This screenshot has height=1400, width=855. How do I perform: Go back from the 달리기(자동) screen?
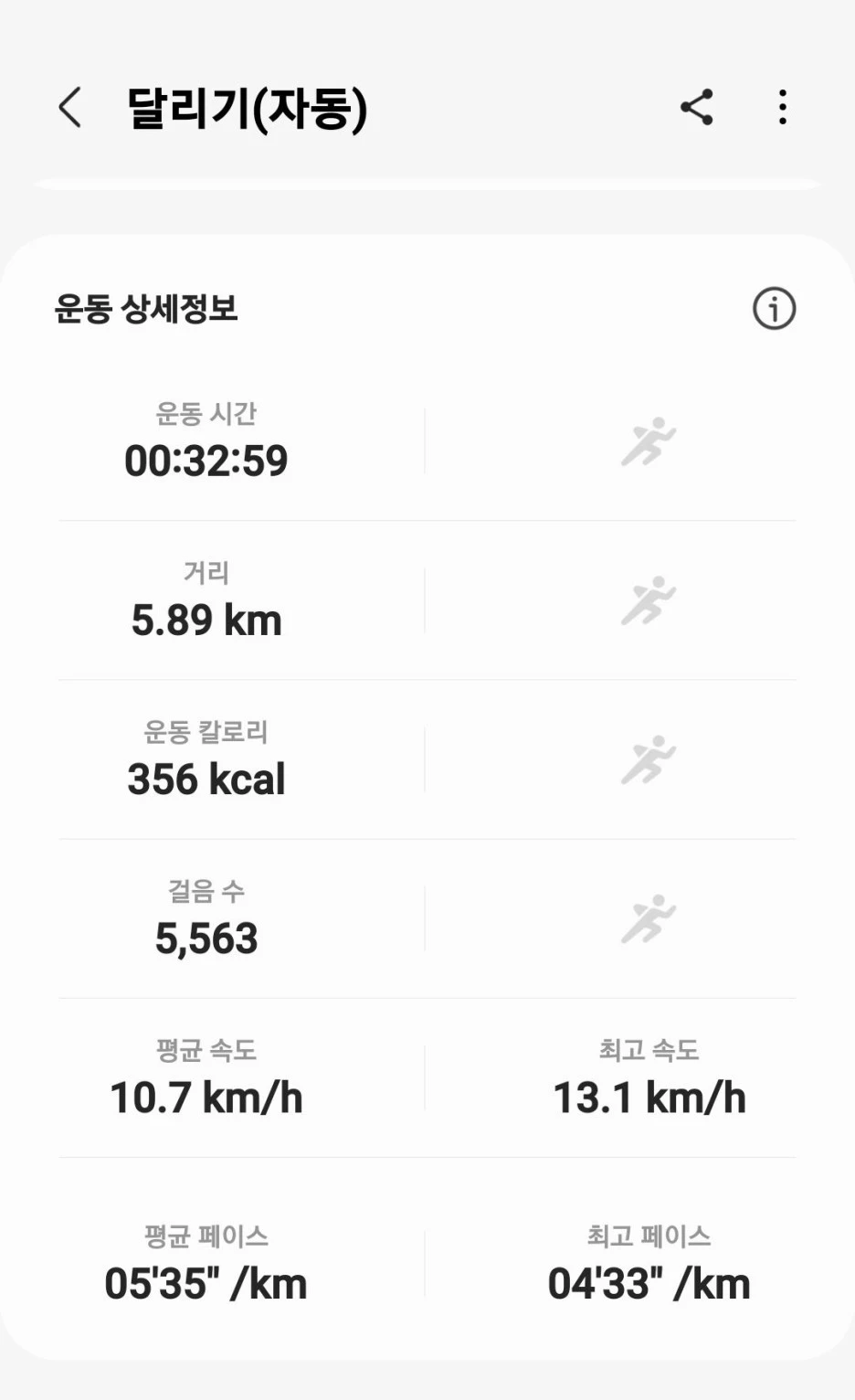pyautogui.click(x=70, y=108)
